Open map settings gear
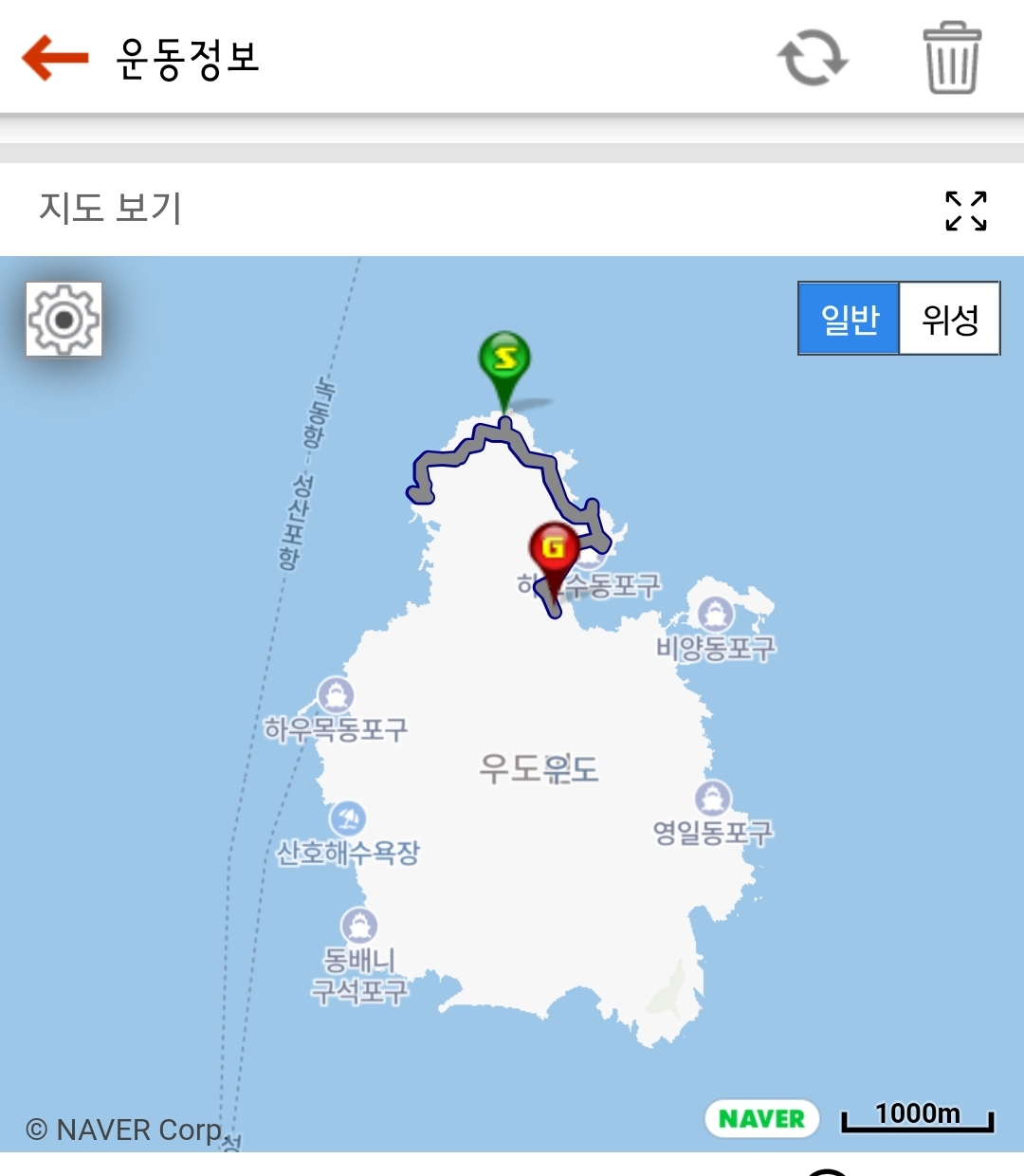Viewport: 1024px width, 1176px height. pyautogui.click(x=64, y=320)
